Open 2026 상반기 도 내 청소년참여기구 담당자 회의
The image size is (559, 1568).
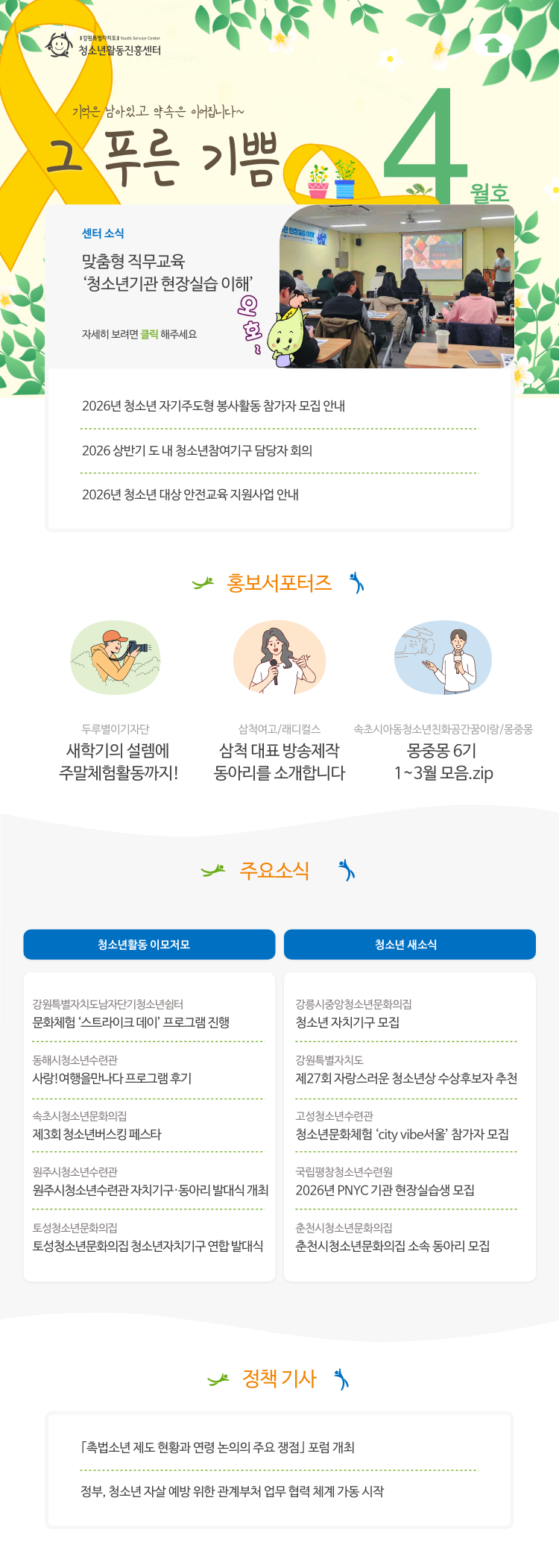[x=197, y=450]
